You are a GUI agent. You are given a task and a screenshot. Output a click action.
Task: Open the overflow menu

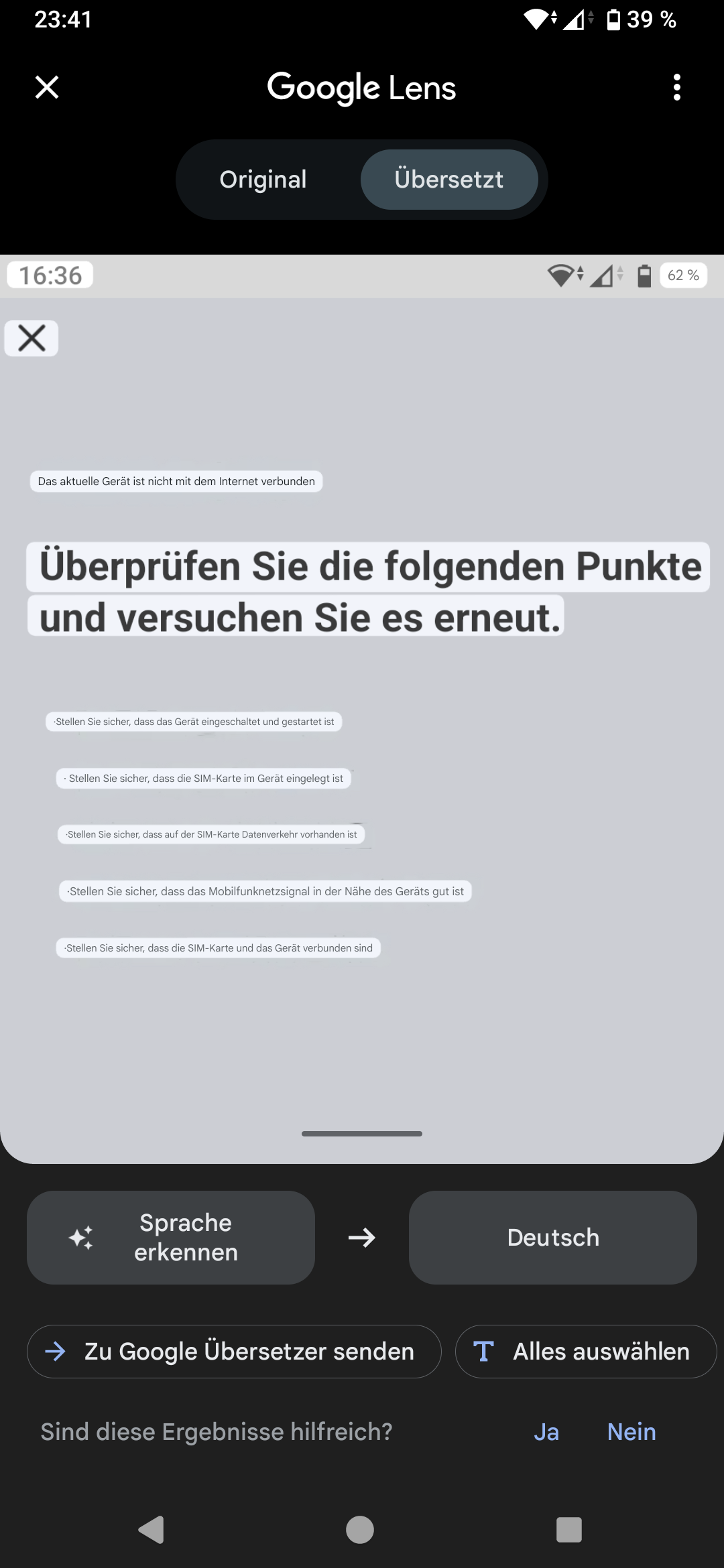click(676, 87)
